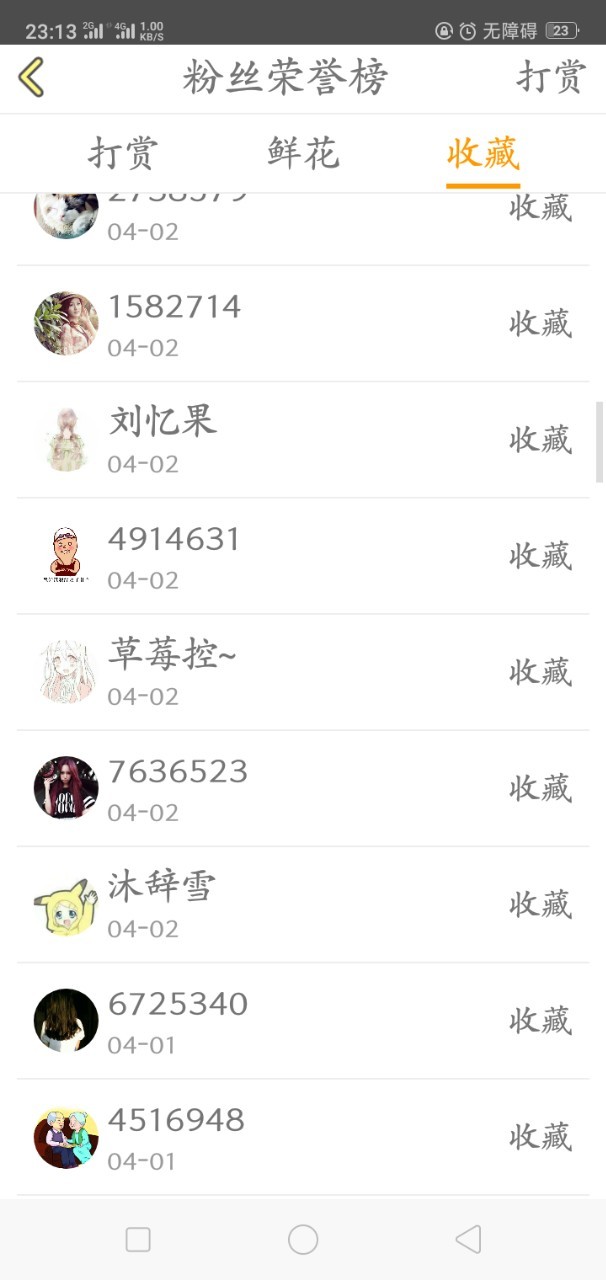The image size is (606, 1280).
Task: Open the row for user 7636523
Action: (302, 788)
